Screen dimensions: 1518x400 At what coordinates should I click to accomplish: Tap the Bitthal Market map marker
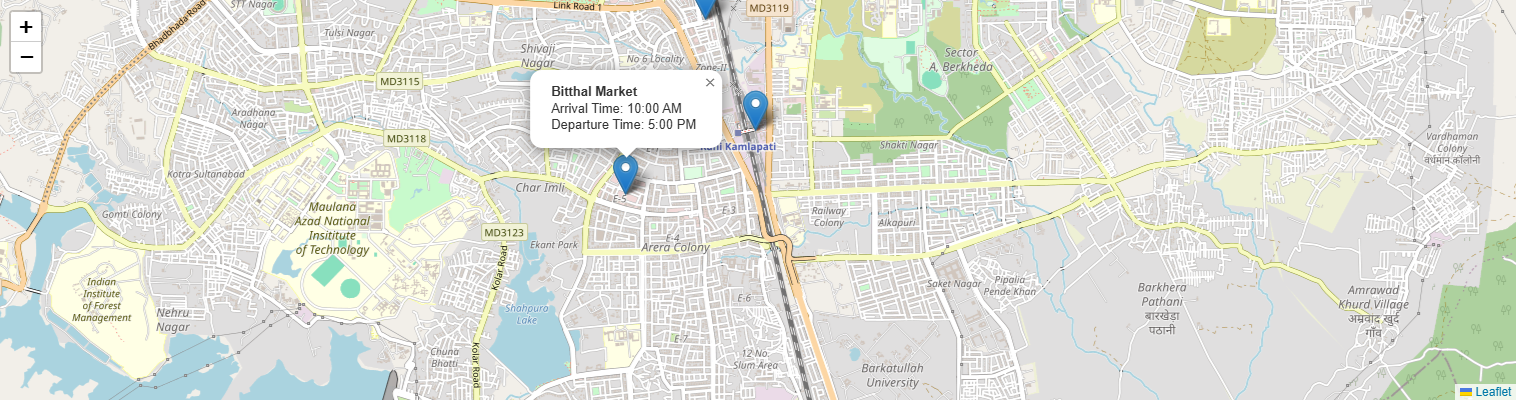[x=625, y=173]
